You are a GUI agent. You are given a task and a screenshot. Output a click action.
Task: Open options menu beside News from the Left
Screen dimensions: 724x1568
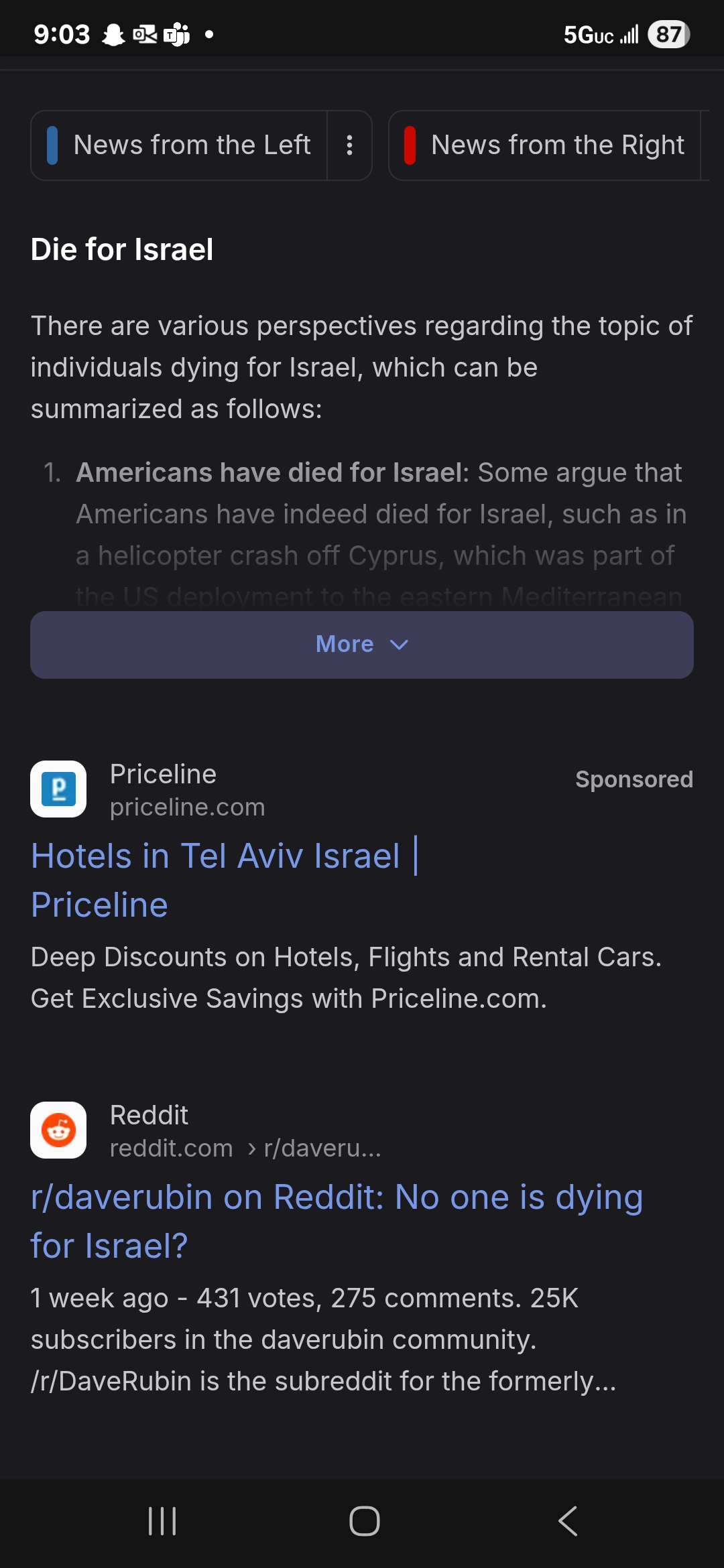coord(349,145)
